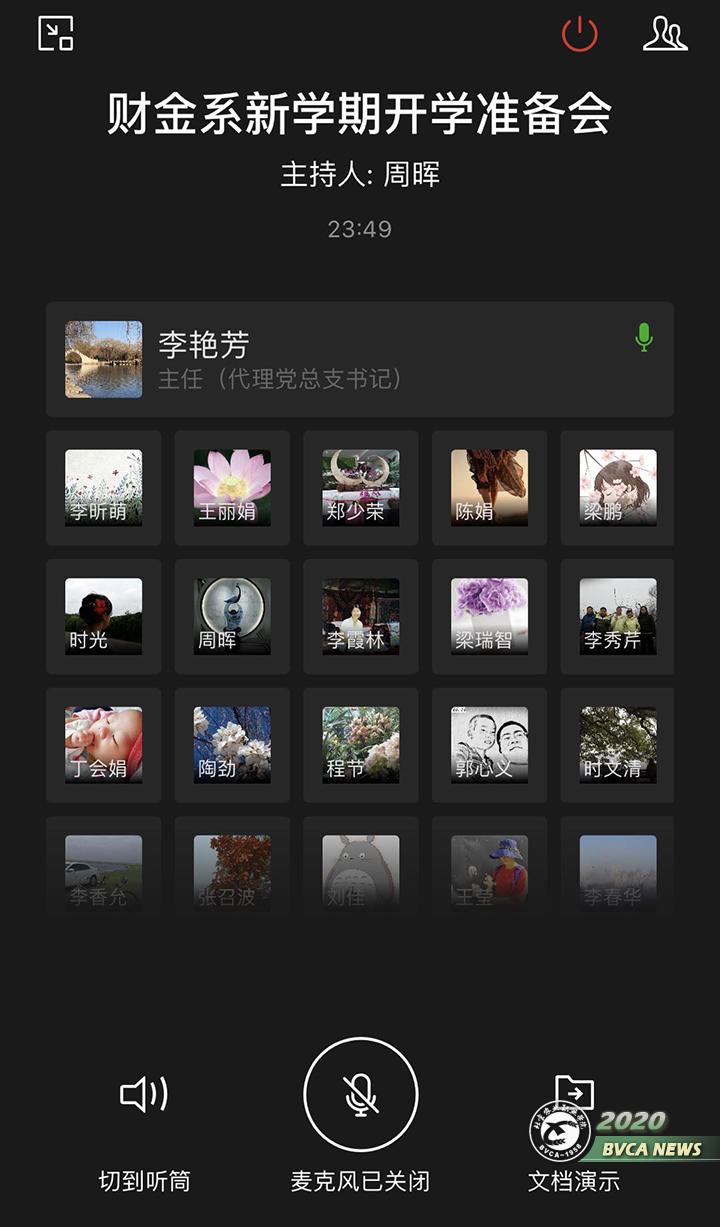Viewport: 720px width, 1227px height.
Task: Select participant 丁会娟
Action: tap(104, 745)
